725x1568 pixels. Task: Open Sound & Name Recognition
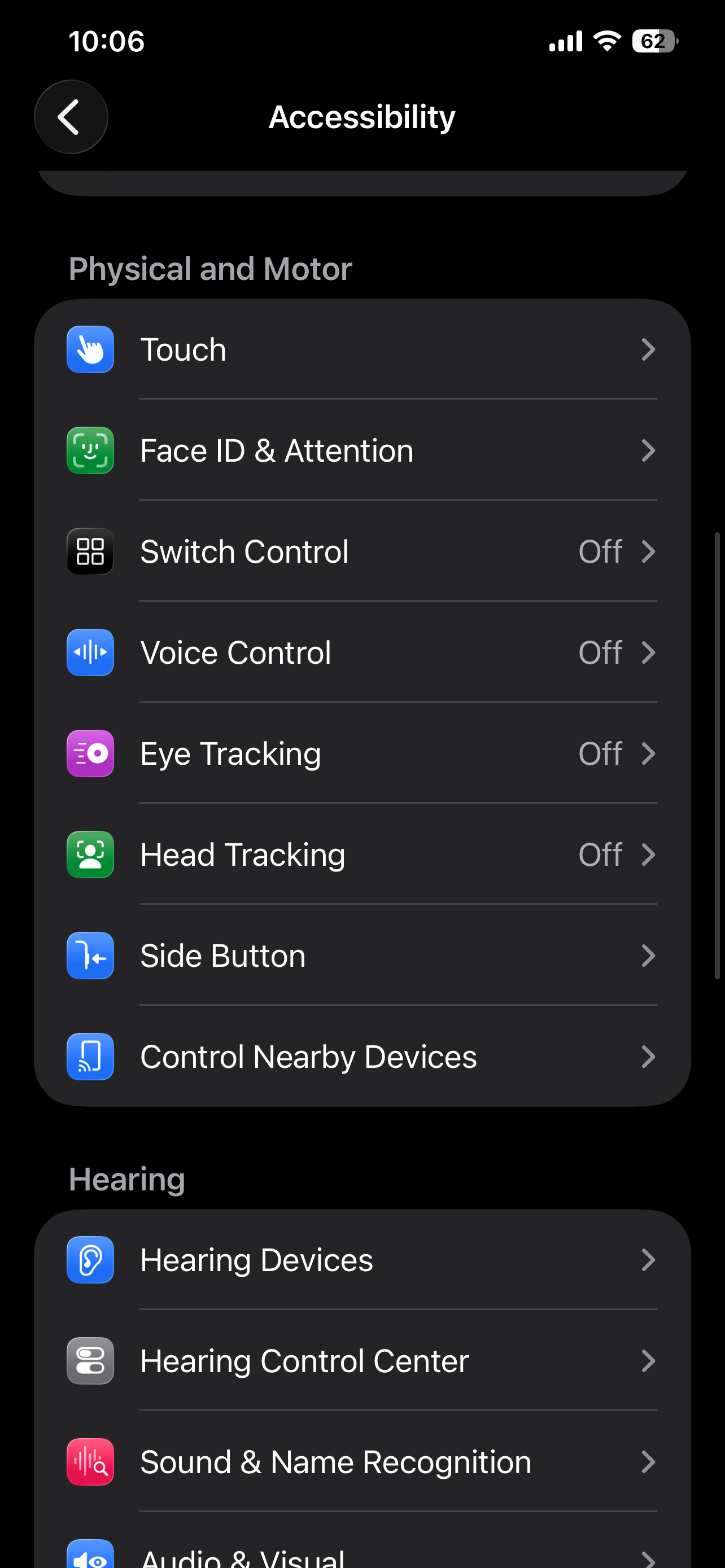coord(361,1462)
